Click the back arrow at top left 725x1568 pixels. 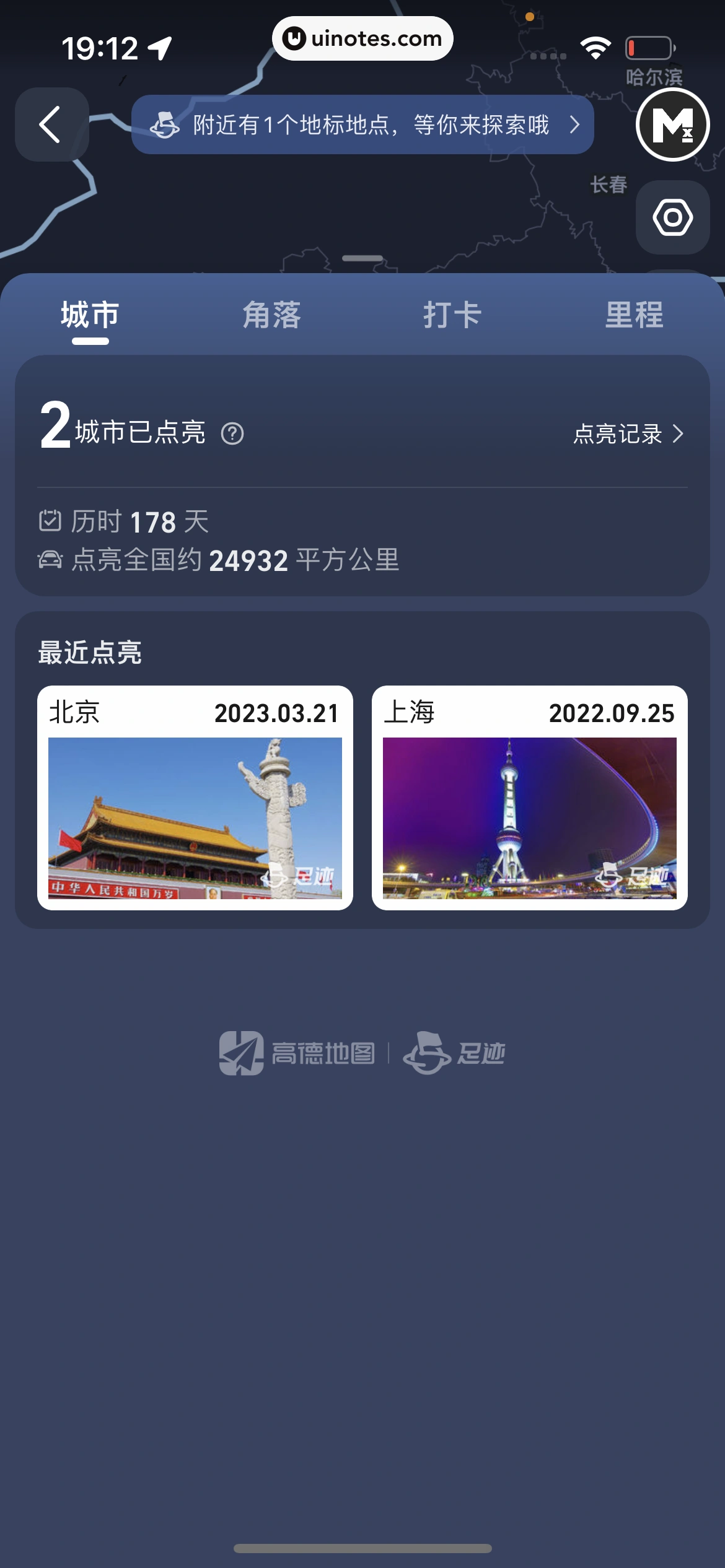[x=51, y=124]
